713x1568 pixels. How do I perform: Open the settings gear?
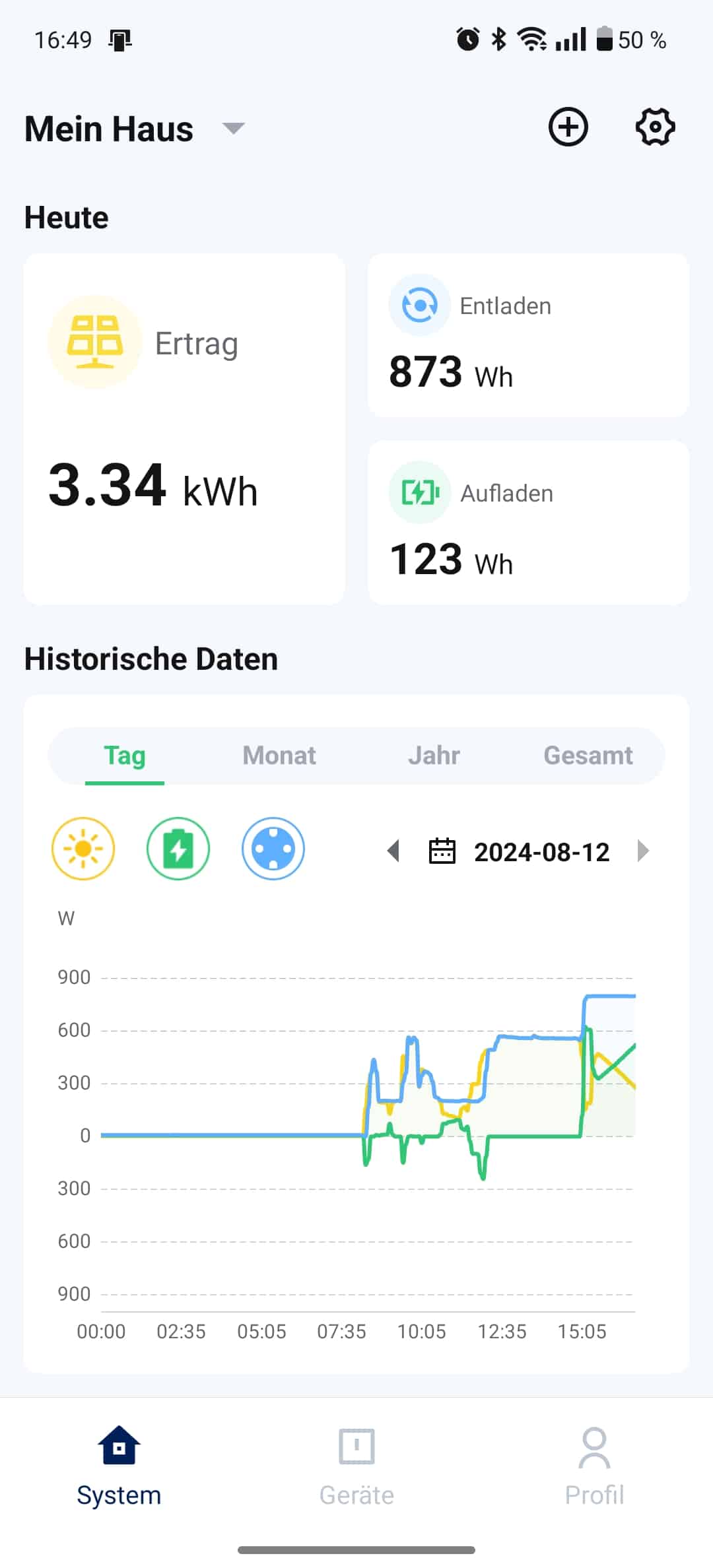coord(655,127)
